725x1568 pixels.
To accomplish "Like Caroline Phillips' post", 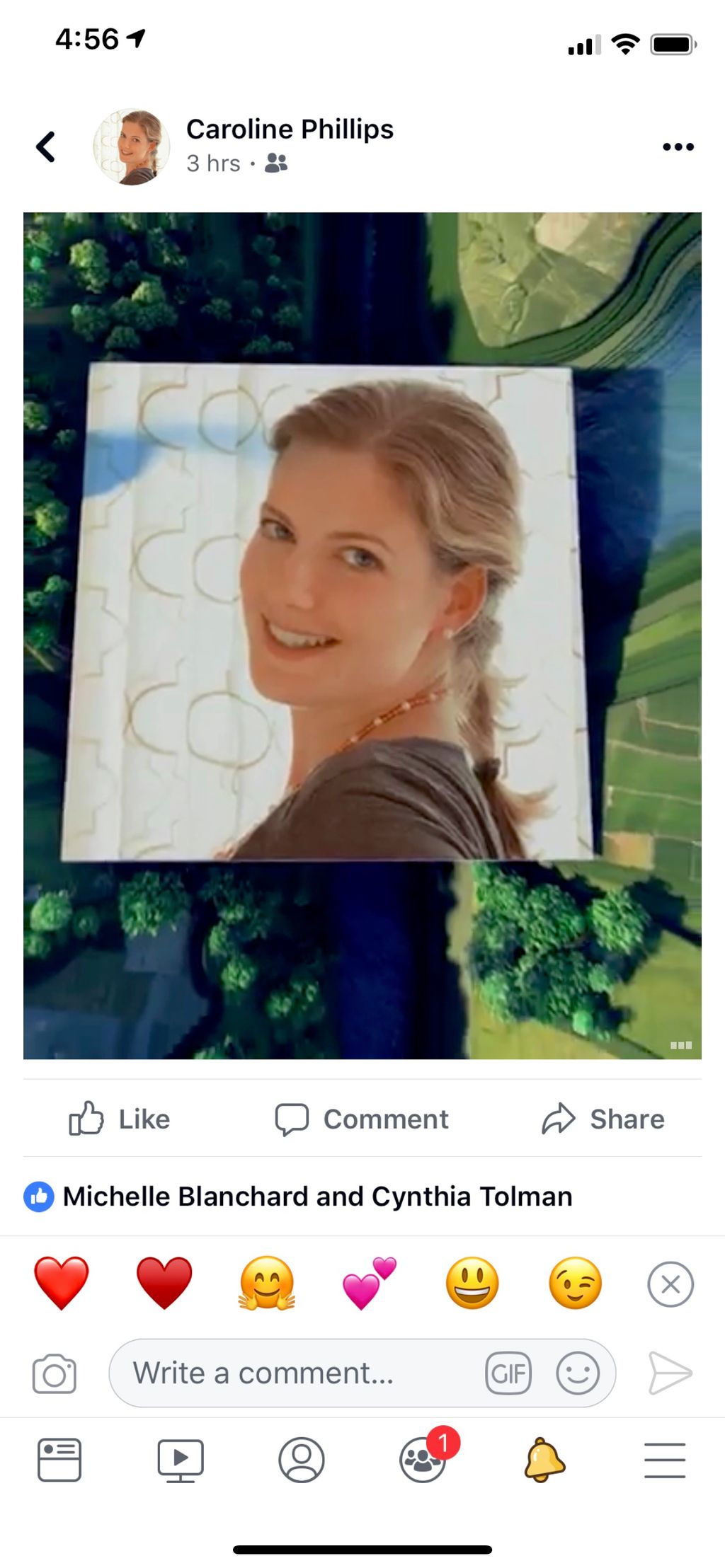I will click(x=120, y=1119).
